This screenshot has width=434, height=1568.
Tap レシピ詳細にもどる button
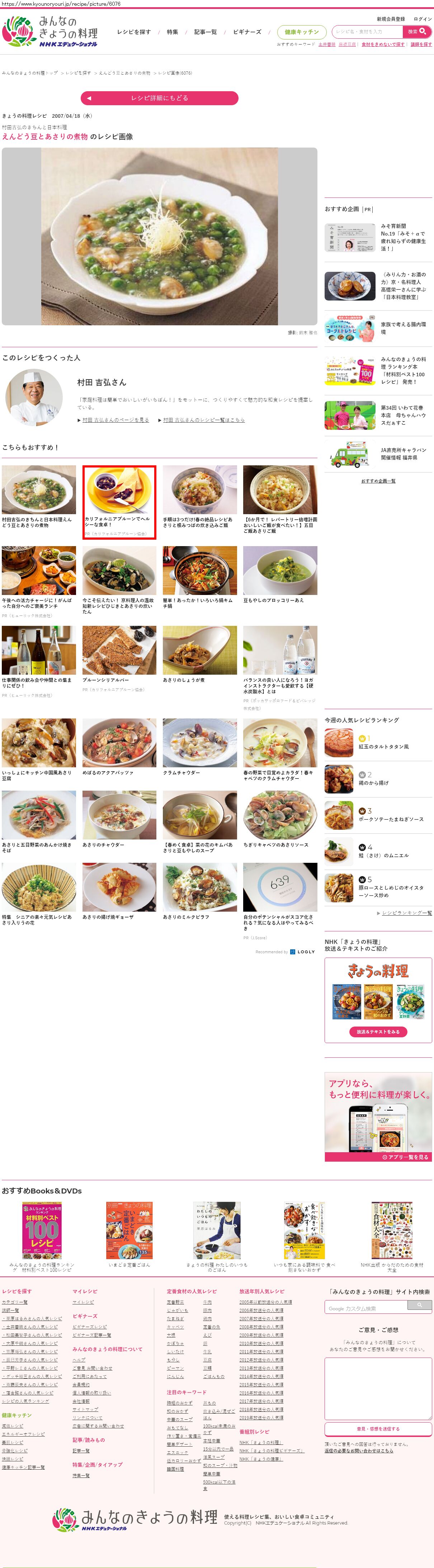click(x=159, y=98)
